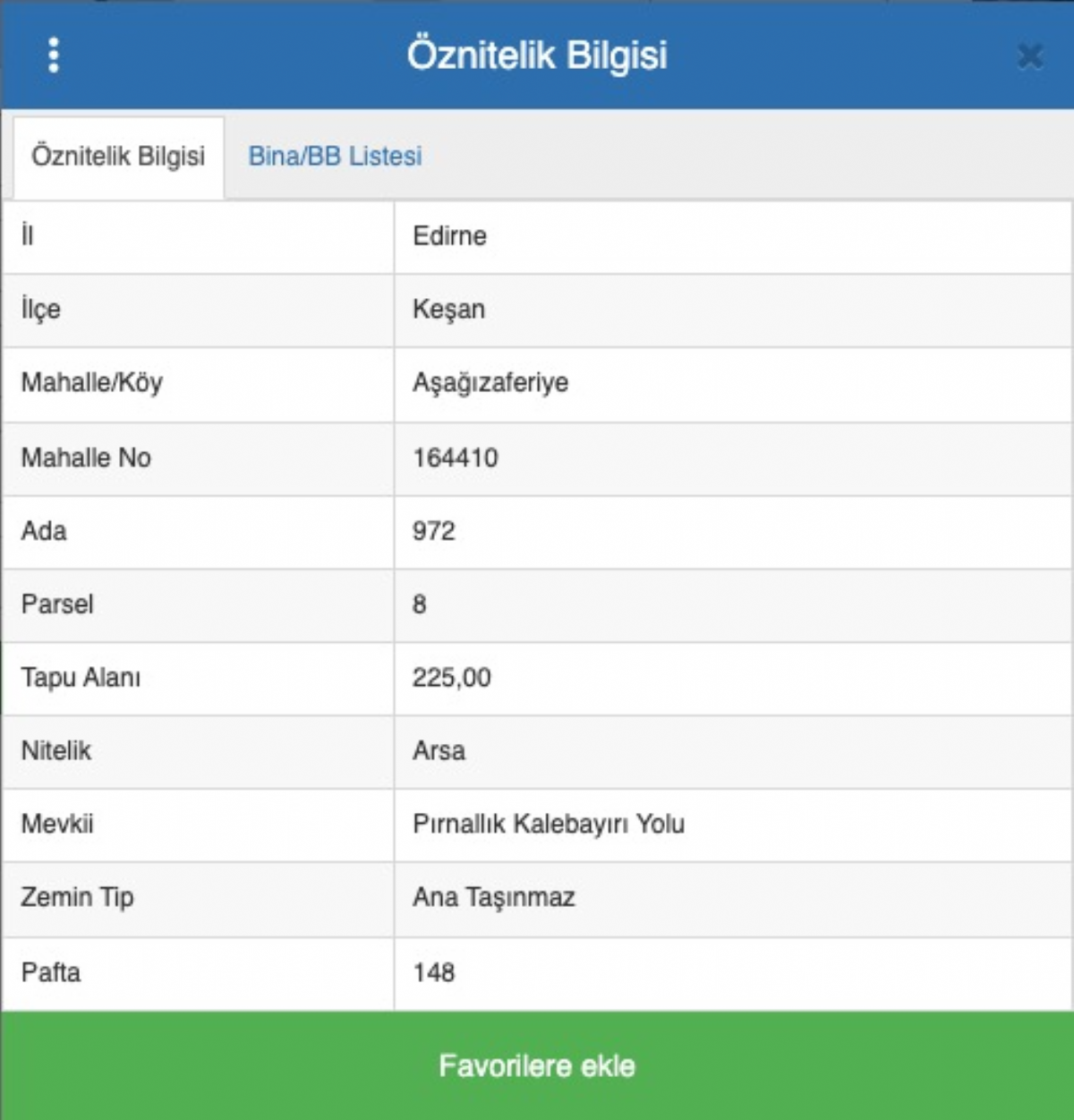Select the Öznitelik Bilgisi tab
This screenshot has width=1074, height=1120.
click(118, 157)
